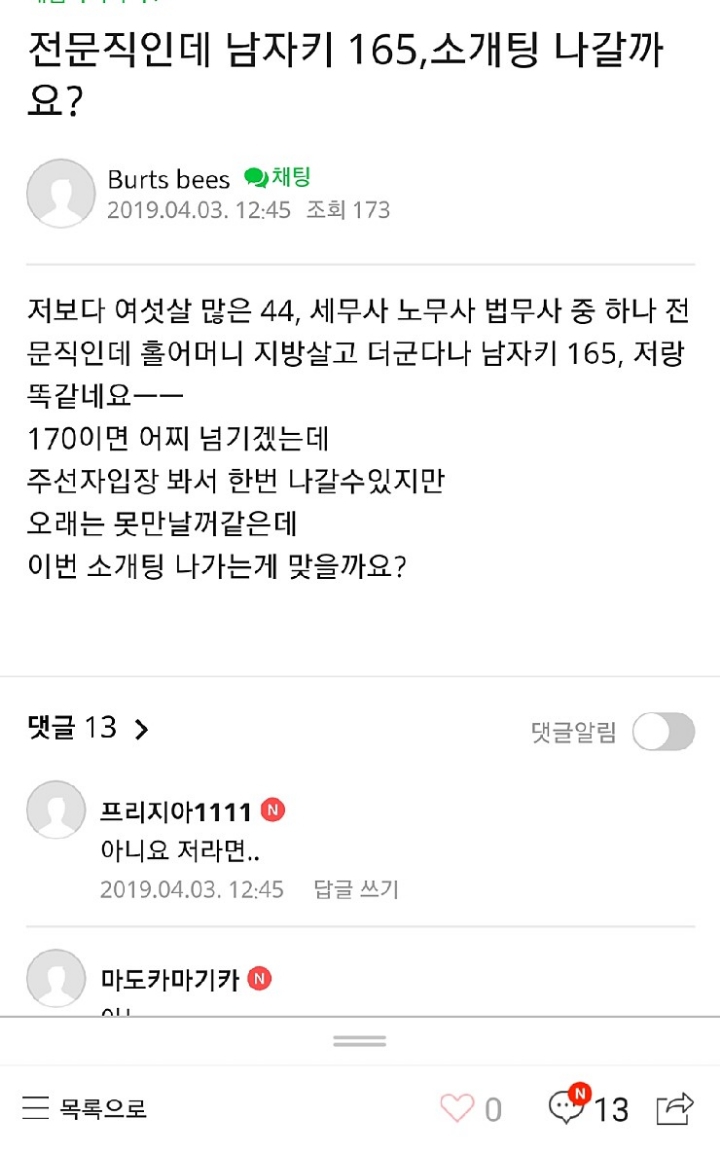Click the like count 0 next to heart

coord(495,1110)
